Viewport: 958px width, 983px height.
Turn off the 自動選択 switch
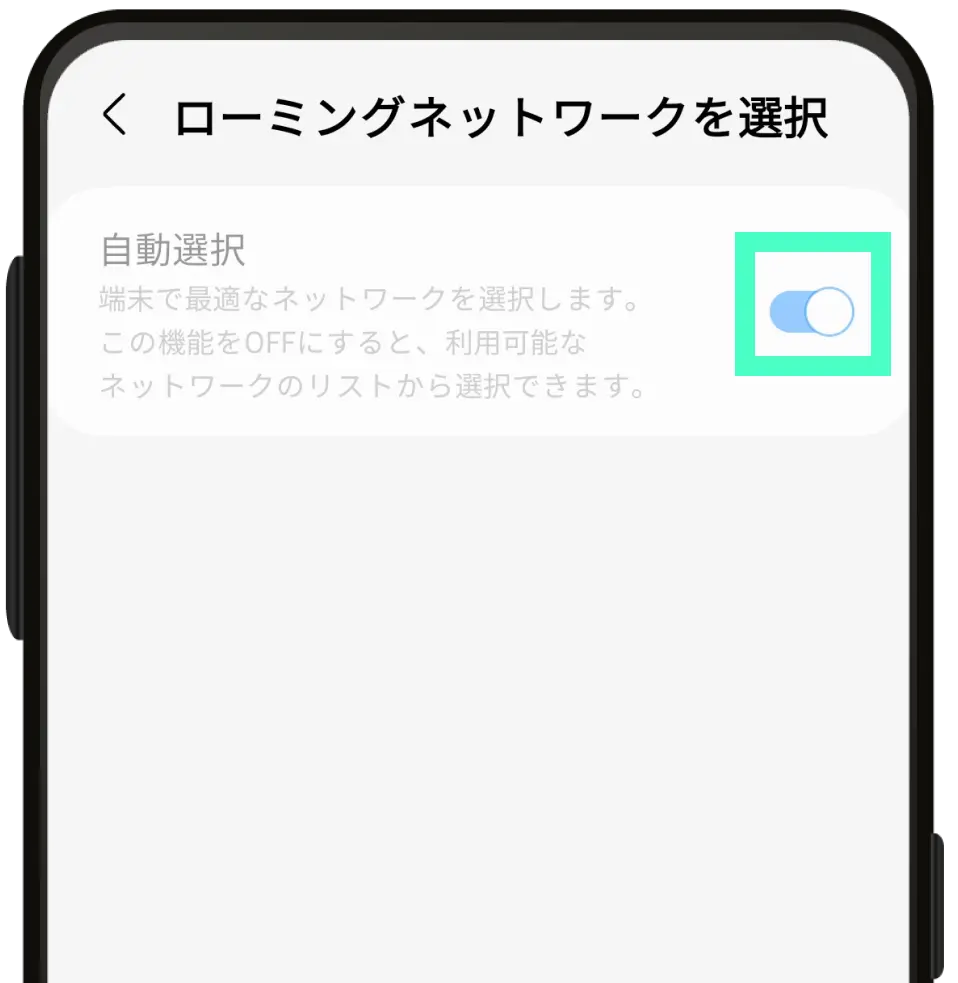(x=811, y=313)
